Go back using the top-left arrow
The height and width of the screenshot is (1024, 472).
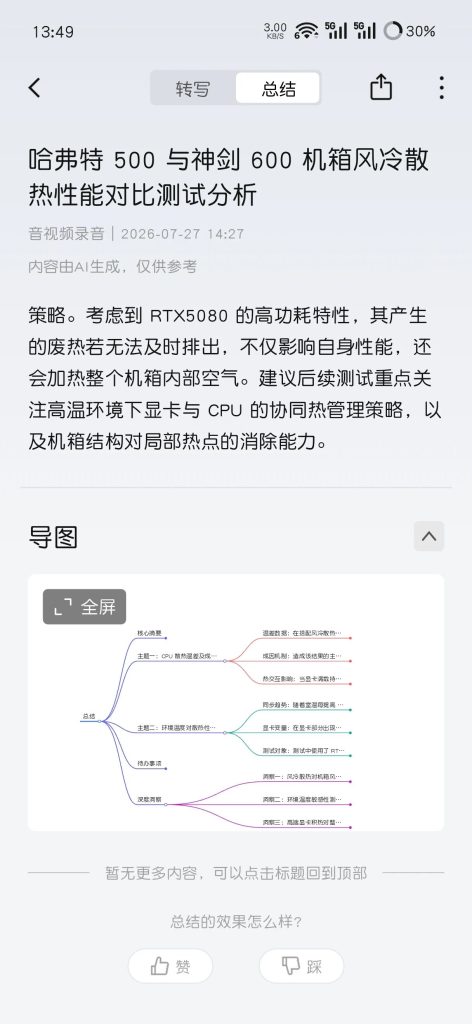tap(35, 88)
